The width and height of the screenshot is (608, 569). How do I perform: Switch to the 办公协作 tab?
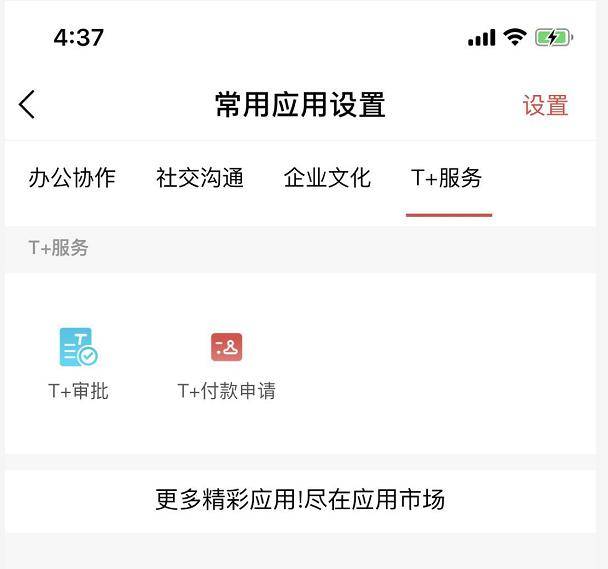[x=72, y=178]
